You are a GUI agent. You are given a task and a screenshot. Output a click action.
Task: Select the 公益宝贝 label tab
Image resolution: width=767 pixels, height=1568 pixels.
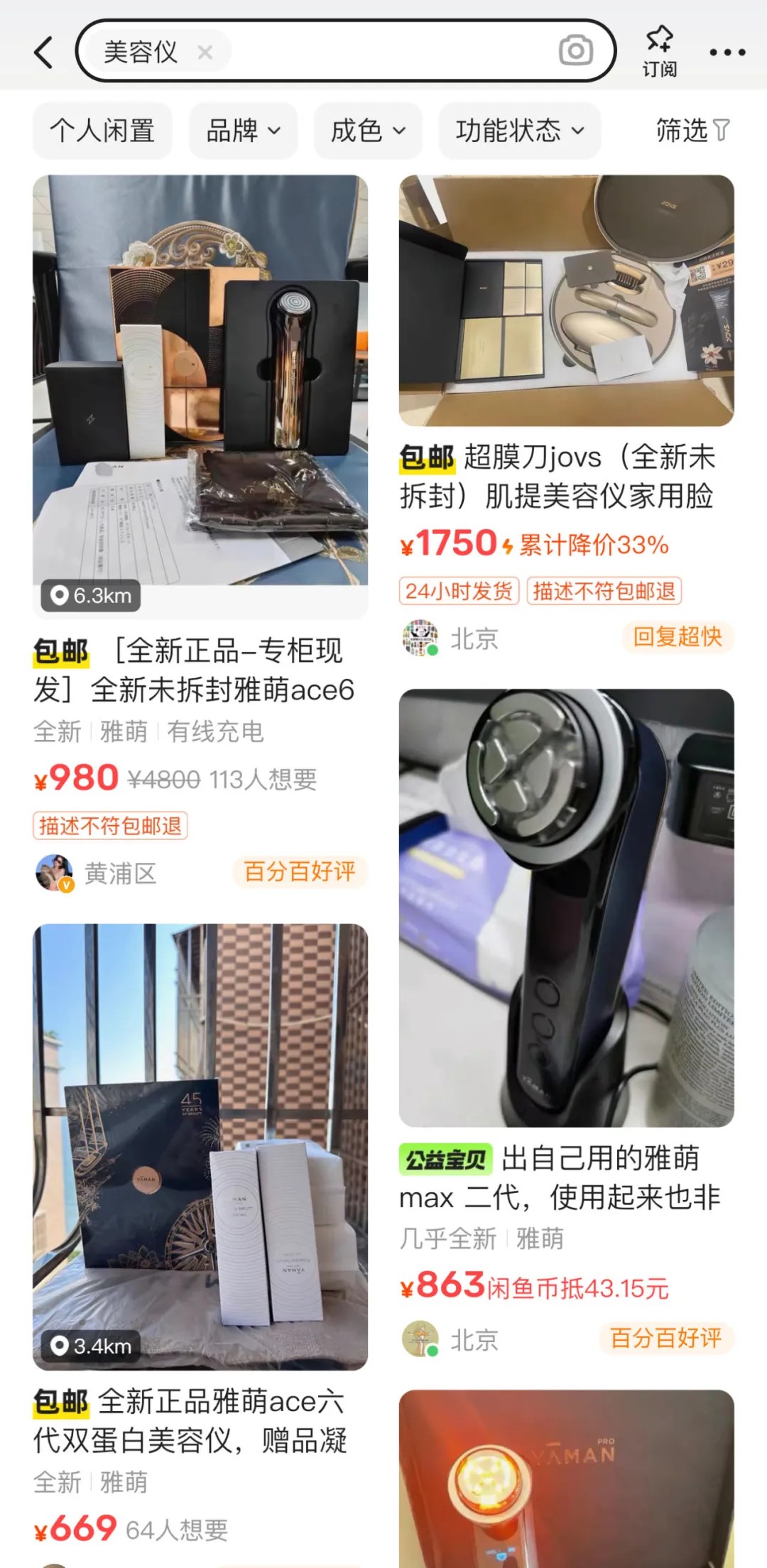click(445, 1160)
